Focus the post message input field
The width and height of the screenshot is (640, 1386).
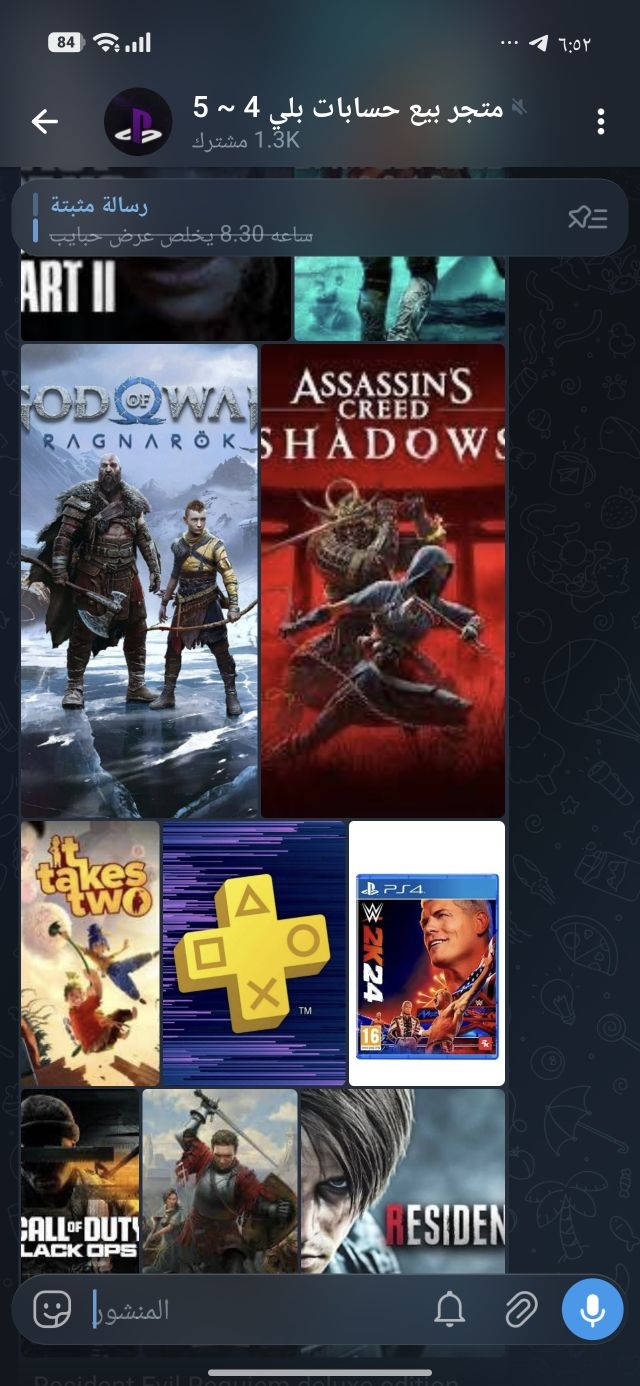250,1309
